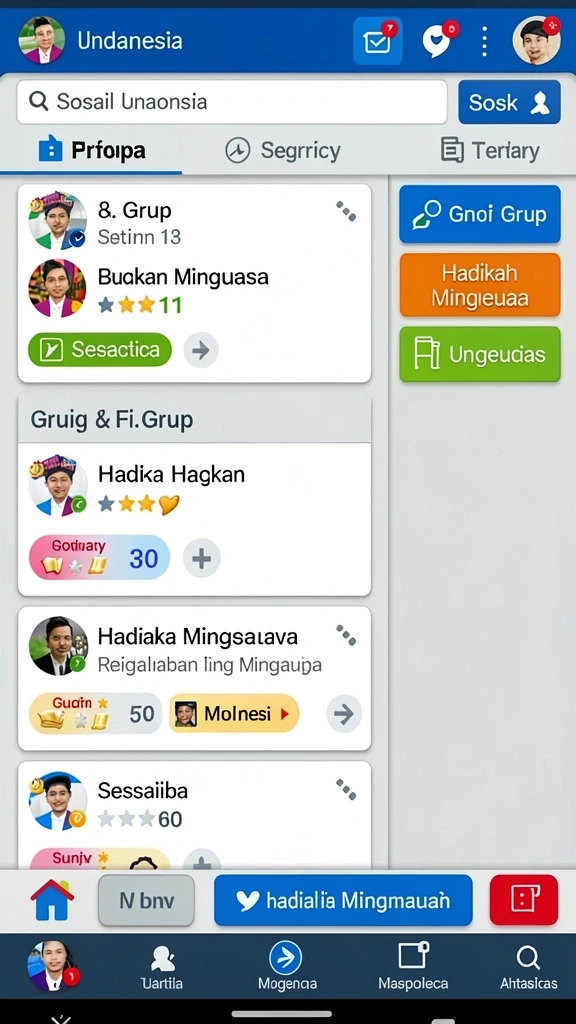Switch to the Terlary tab
576x1024 pixels.
pos(490,151)
